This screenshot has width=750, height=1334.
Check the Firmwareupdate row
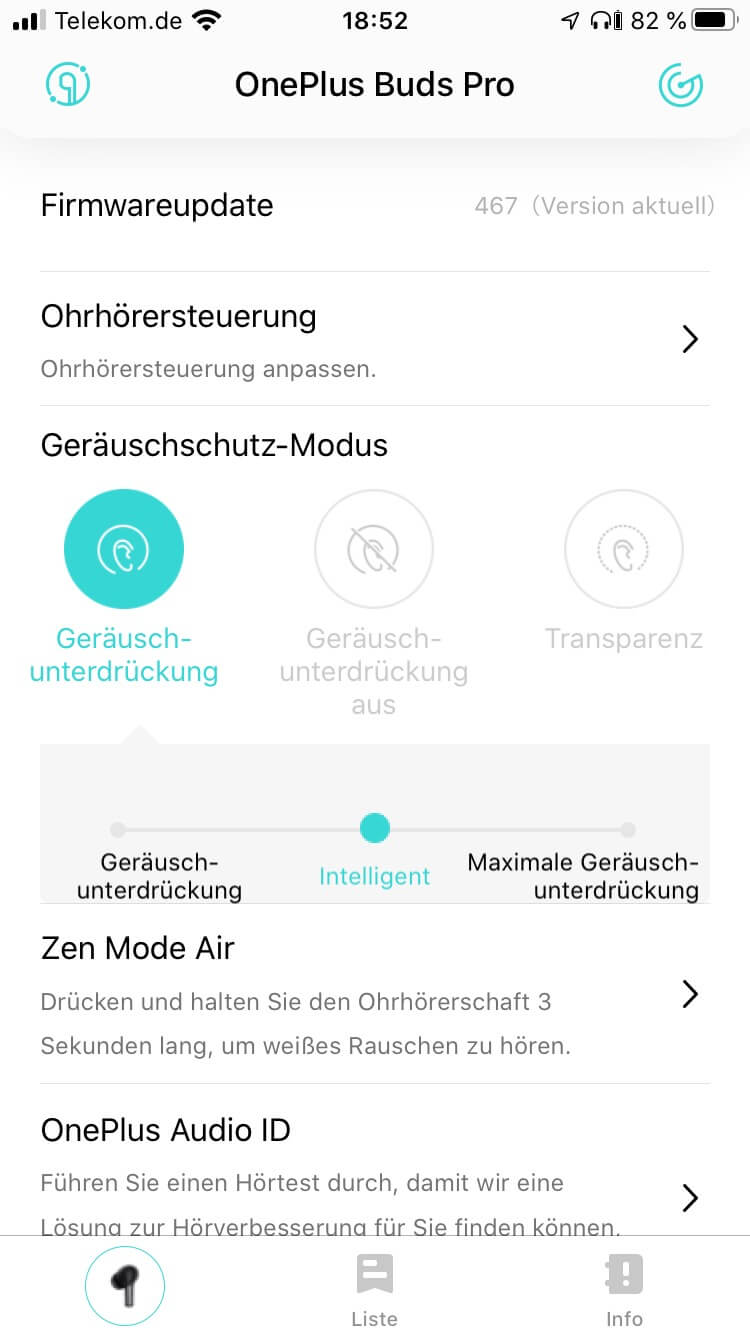point(375,206)
